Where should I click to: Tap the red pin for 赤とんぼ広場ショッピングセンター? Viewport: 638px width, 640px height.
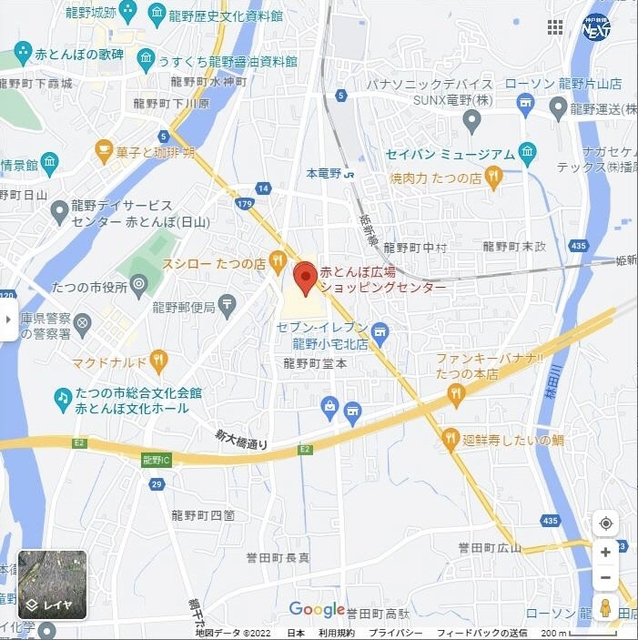[x=305, y=275]
